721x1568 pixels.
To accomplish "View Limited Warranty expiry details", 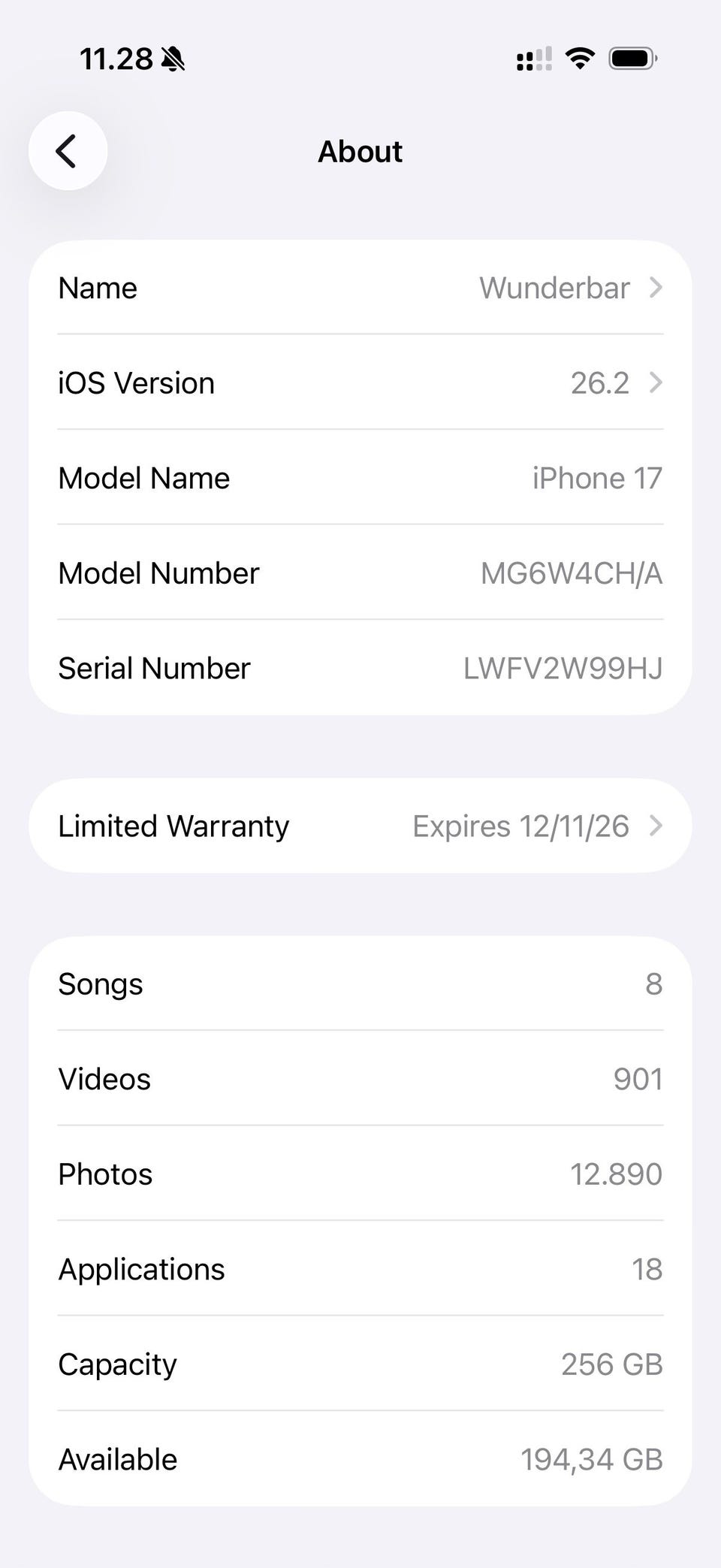I will pos(360,826).
